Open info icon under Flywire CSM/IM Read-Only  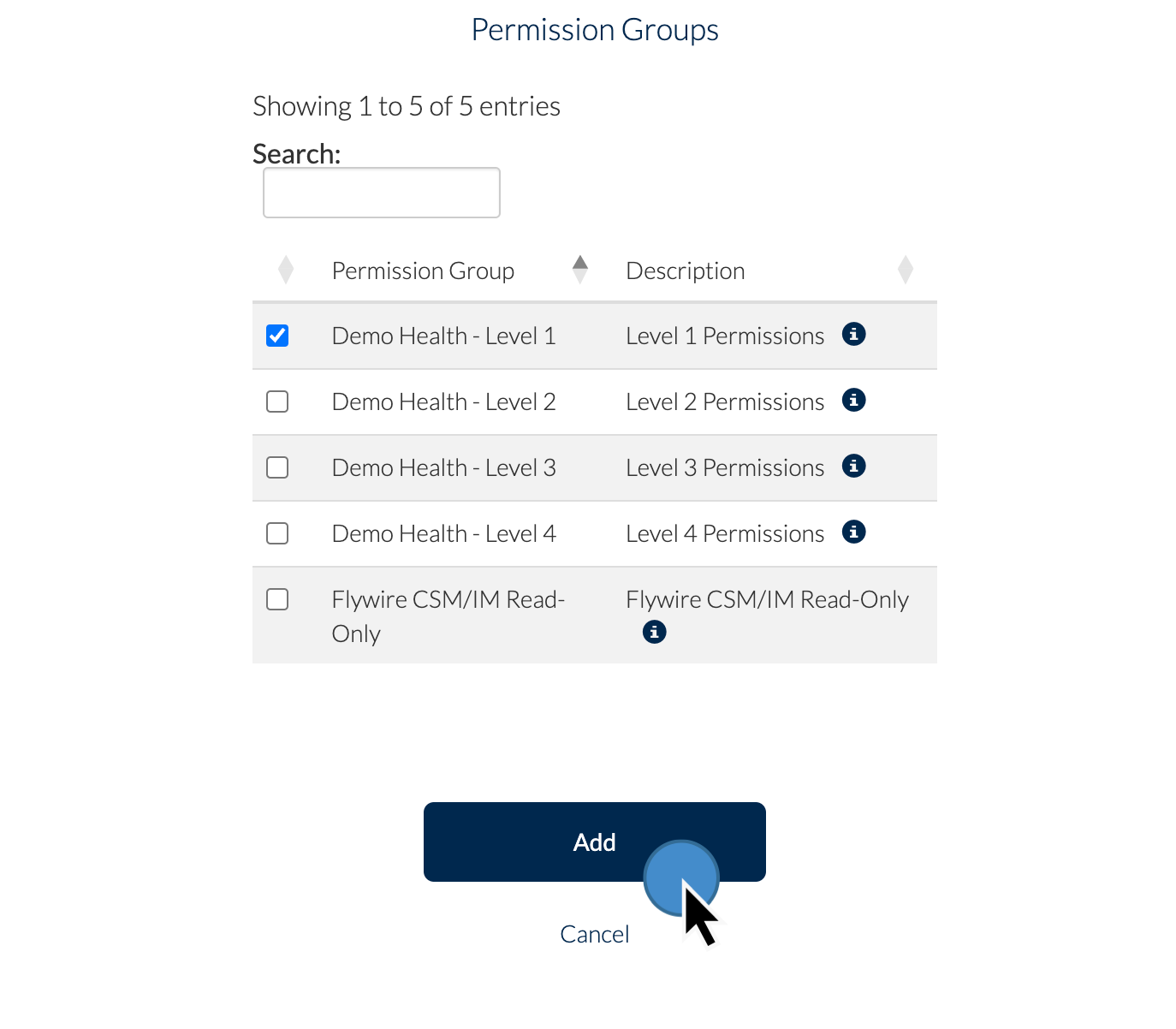click(654, 632)
